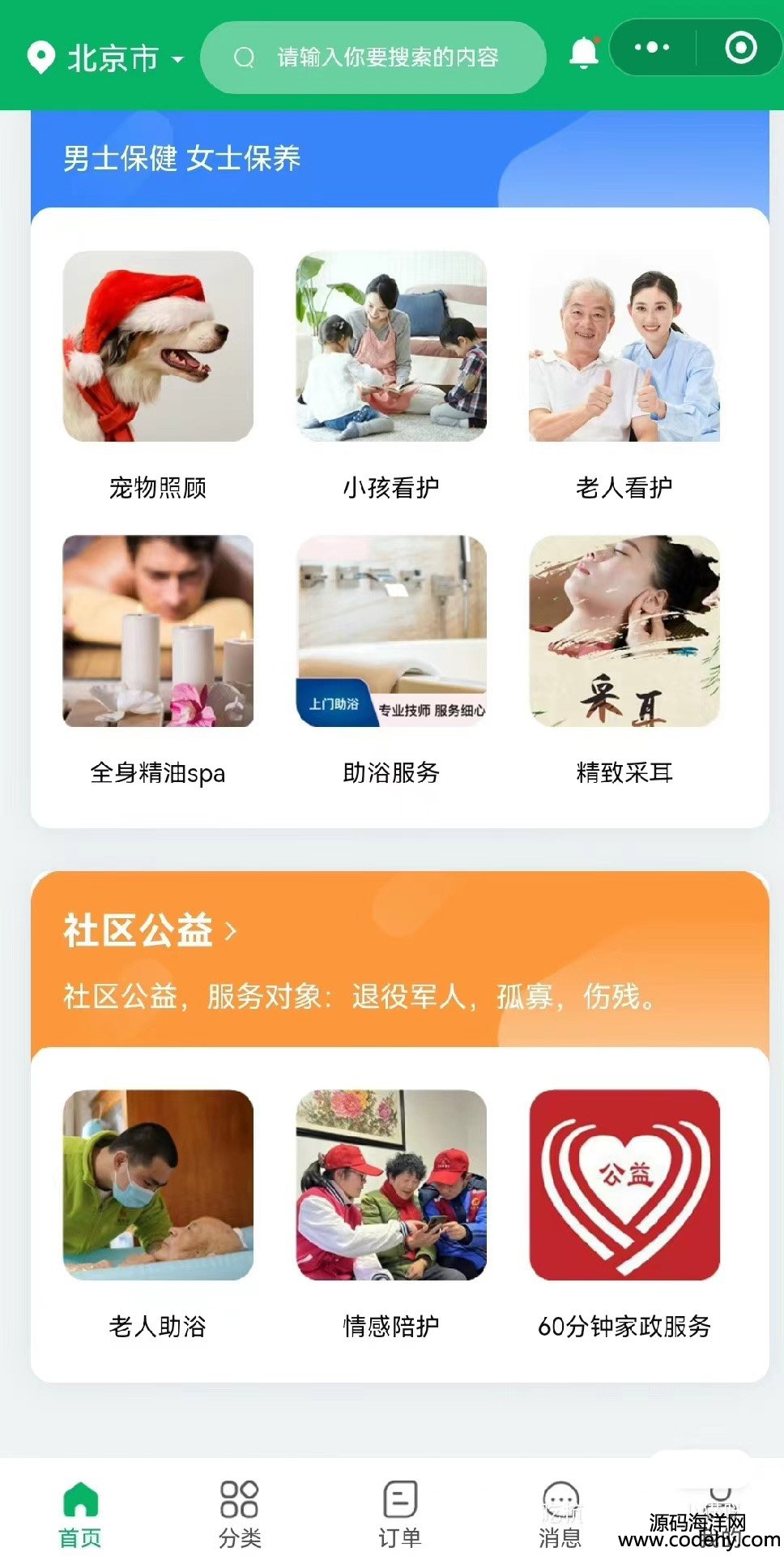The image size is (784, 1556).
Task: Open the 北京市 city selector
Action: pyautogui.click(x=105, y=58)
